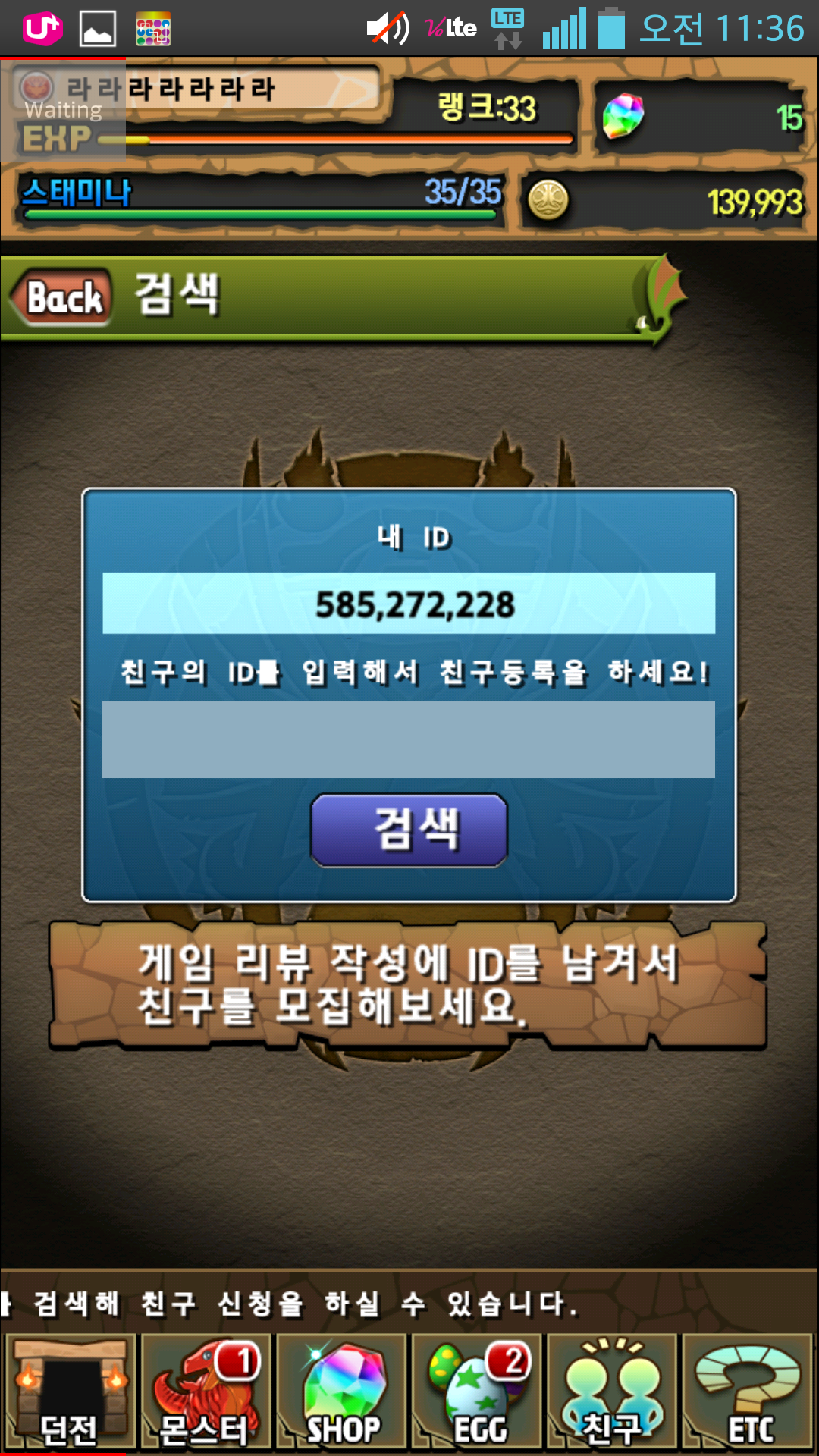This screenshot has width=819, height=1456.
Task: Open the ETC tab
Action: (x=748, y=1393)
